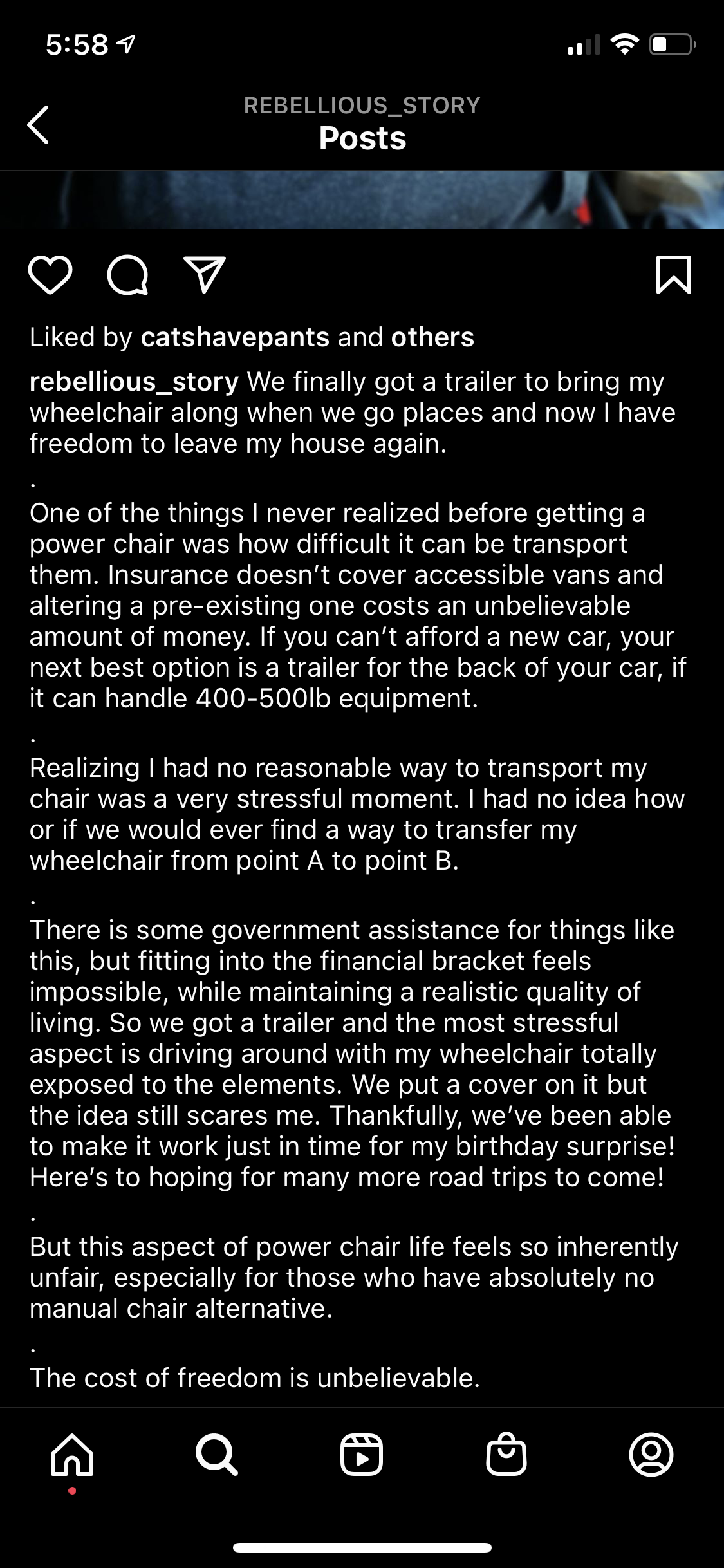Share the post with the paper plane icon
This screenshot has height=1568, width=724.
coord(205,275)
